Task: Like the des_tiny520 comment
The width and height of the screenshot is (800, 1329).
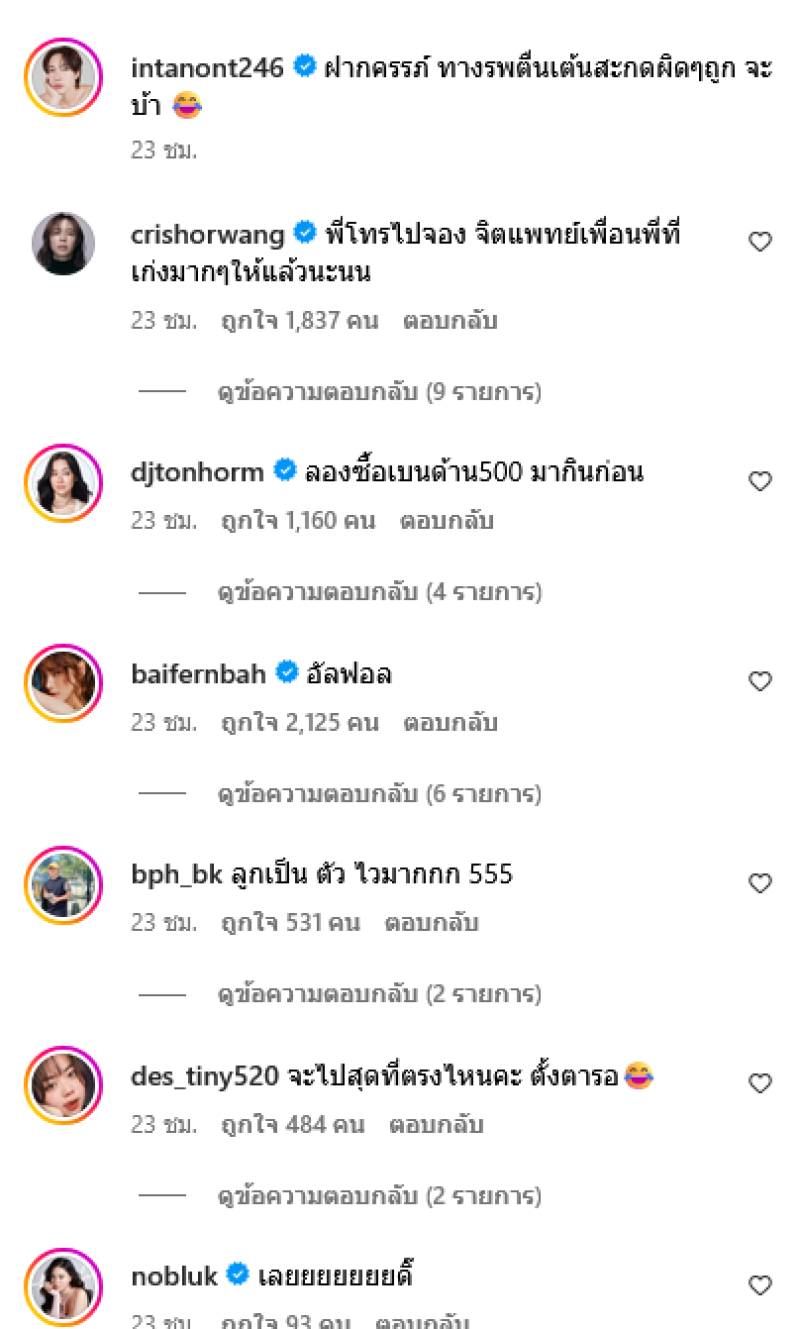Action: [x=760, y=1083]
